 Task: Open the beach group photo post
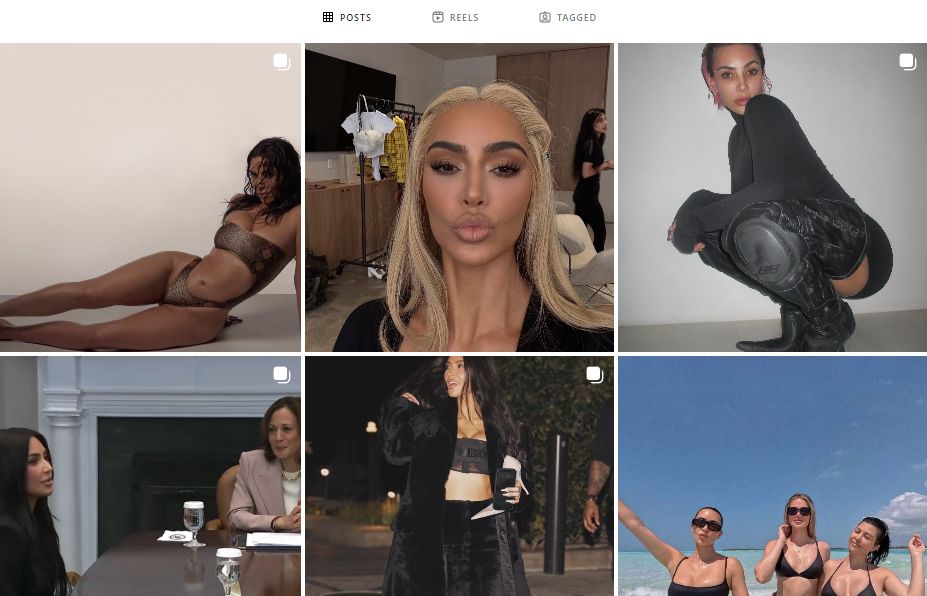coord(772,476)
